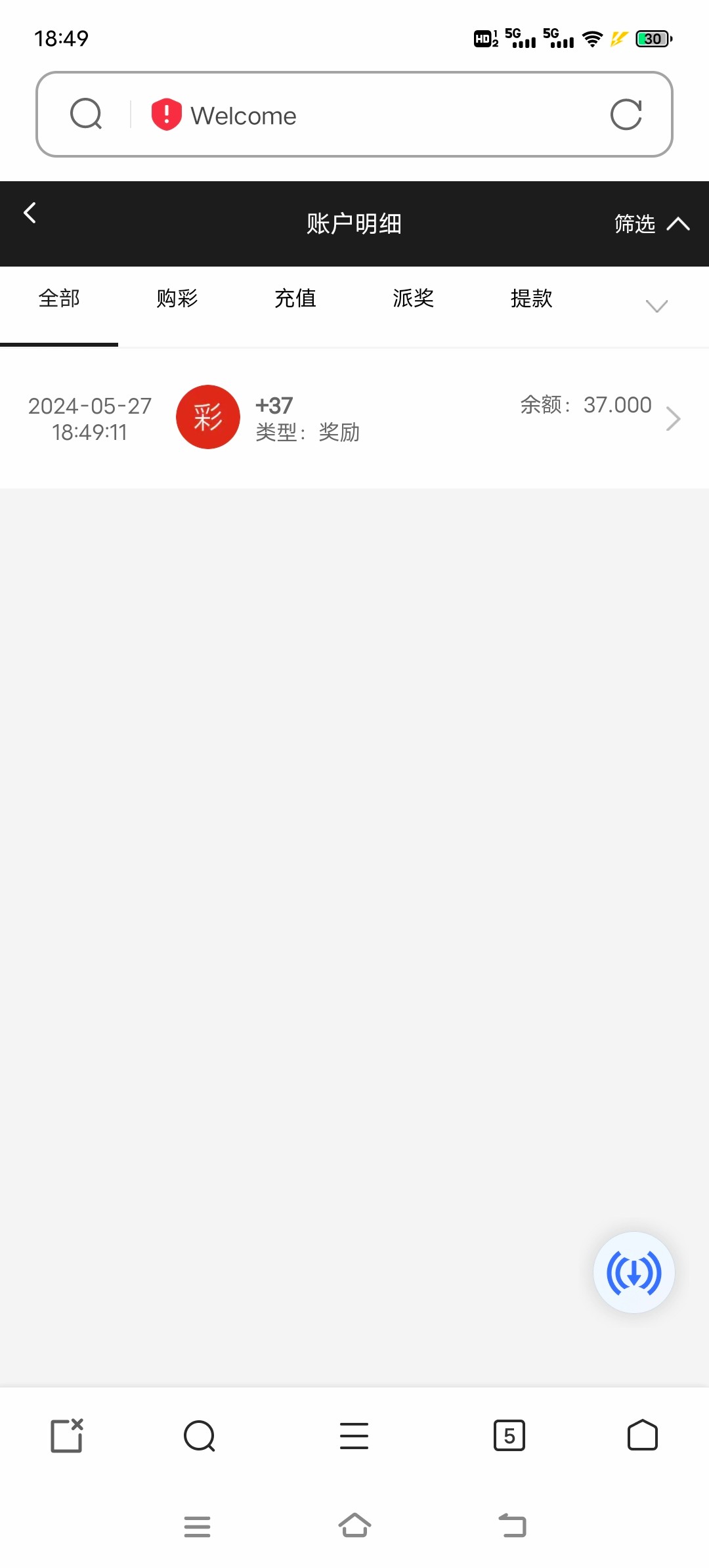Tap the system back button
This screenshot has width=709, height=1568.
513,1525
